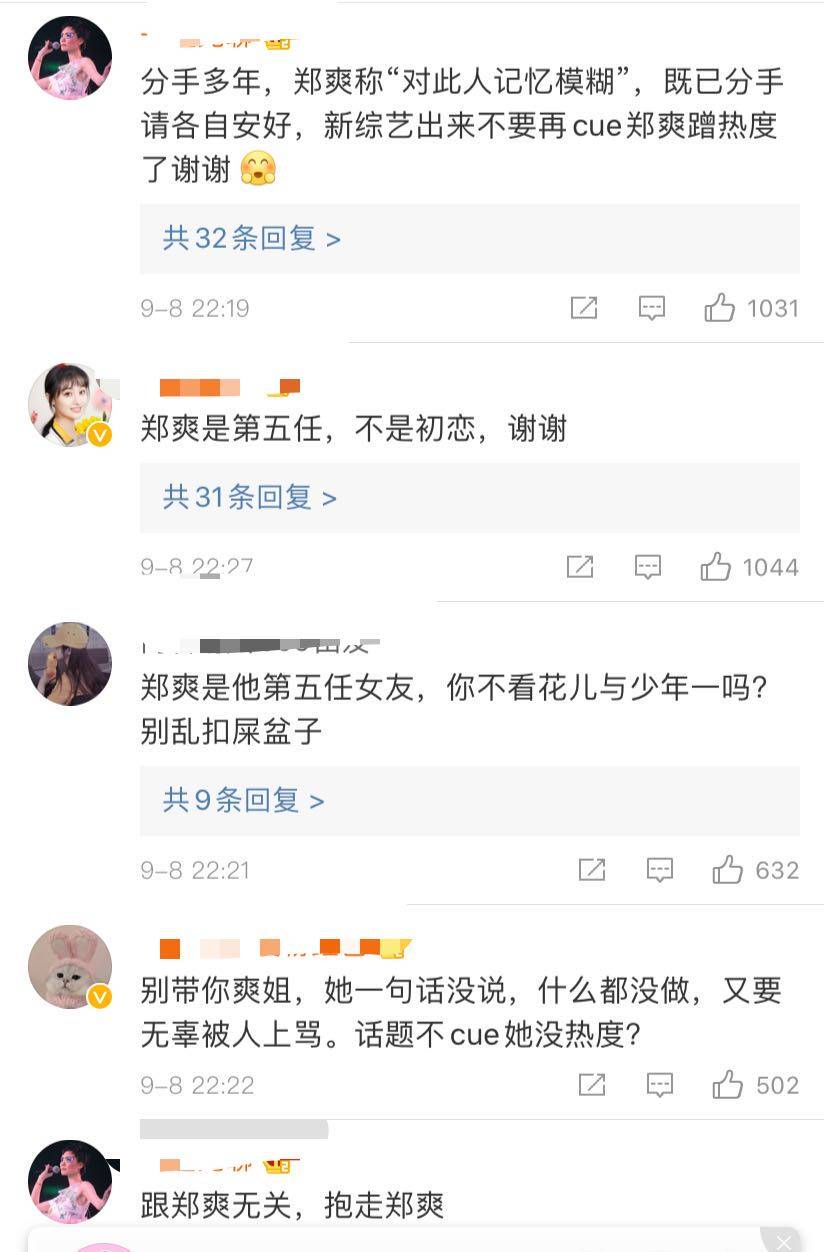
Task: Open avatar of the 花儿与少年 commenter
Action: click(x=70, y=663)
